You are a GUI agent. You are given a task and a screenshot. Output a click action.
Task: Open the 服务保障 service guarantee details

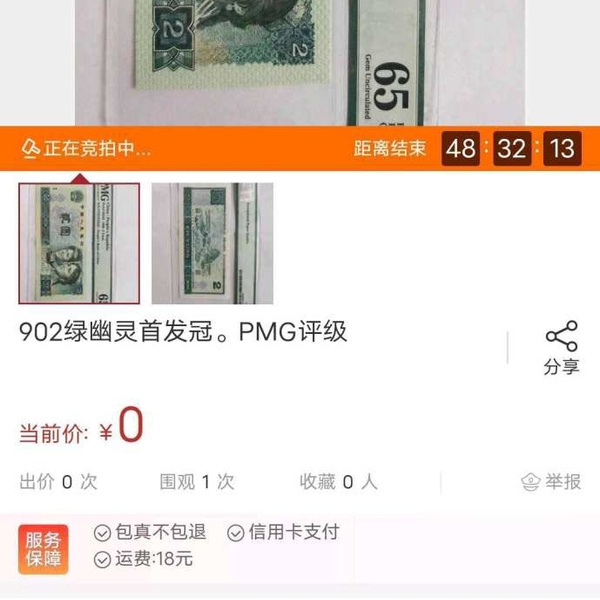pyautogui.click(x=44, y=548)
